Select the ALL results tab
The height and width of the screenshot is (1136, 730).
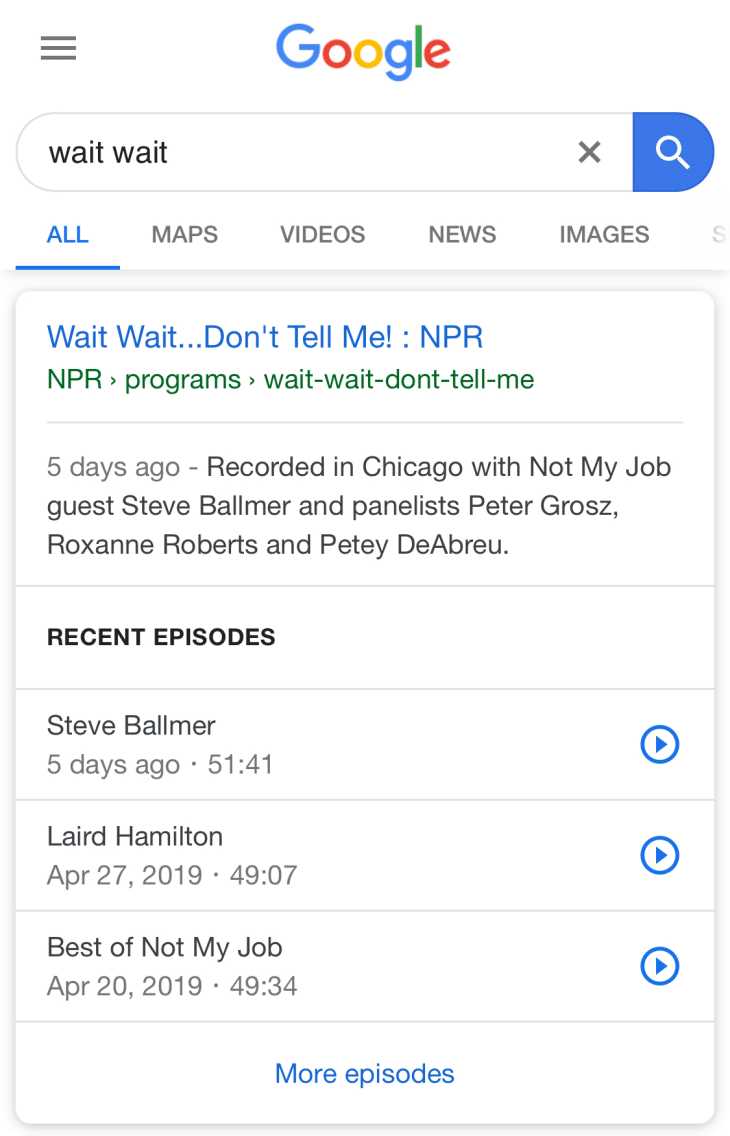tap(67, 234)
